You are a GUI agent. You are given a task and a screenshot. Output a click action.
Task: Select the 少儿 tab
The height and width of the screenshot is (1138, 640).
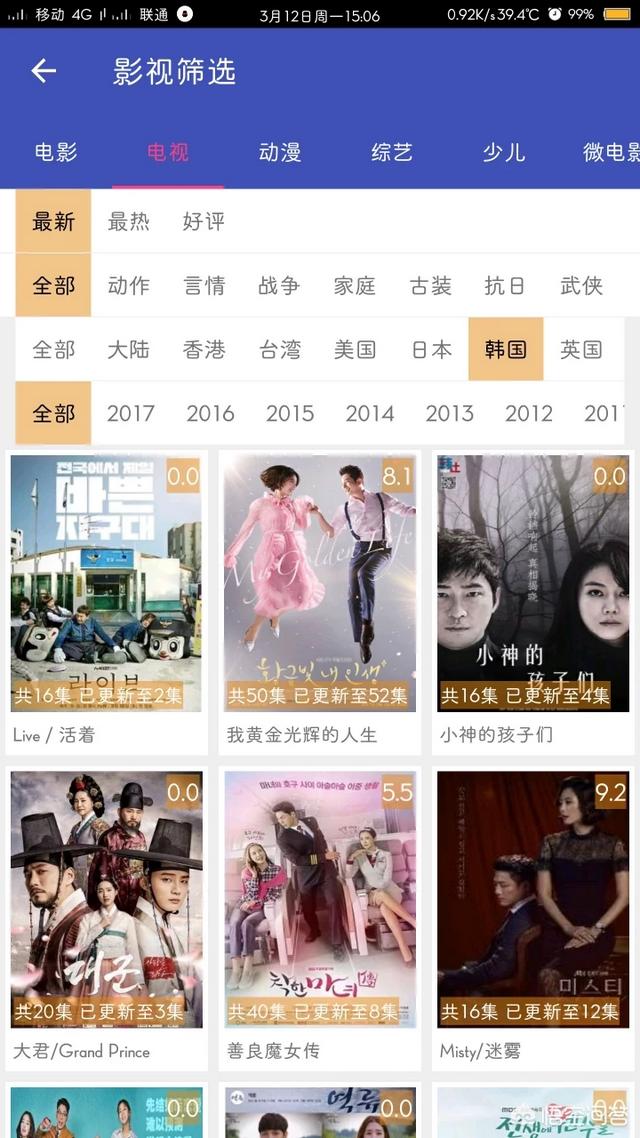tap(504, 152)
